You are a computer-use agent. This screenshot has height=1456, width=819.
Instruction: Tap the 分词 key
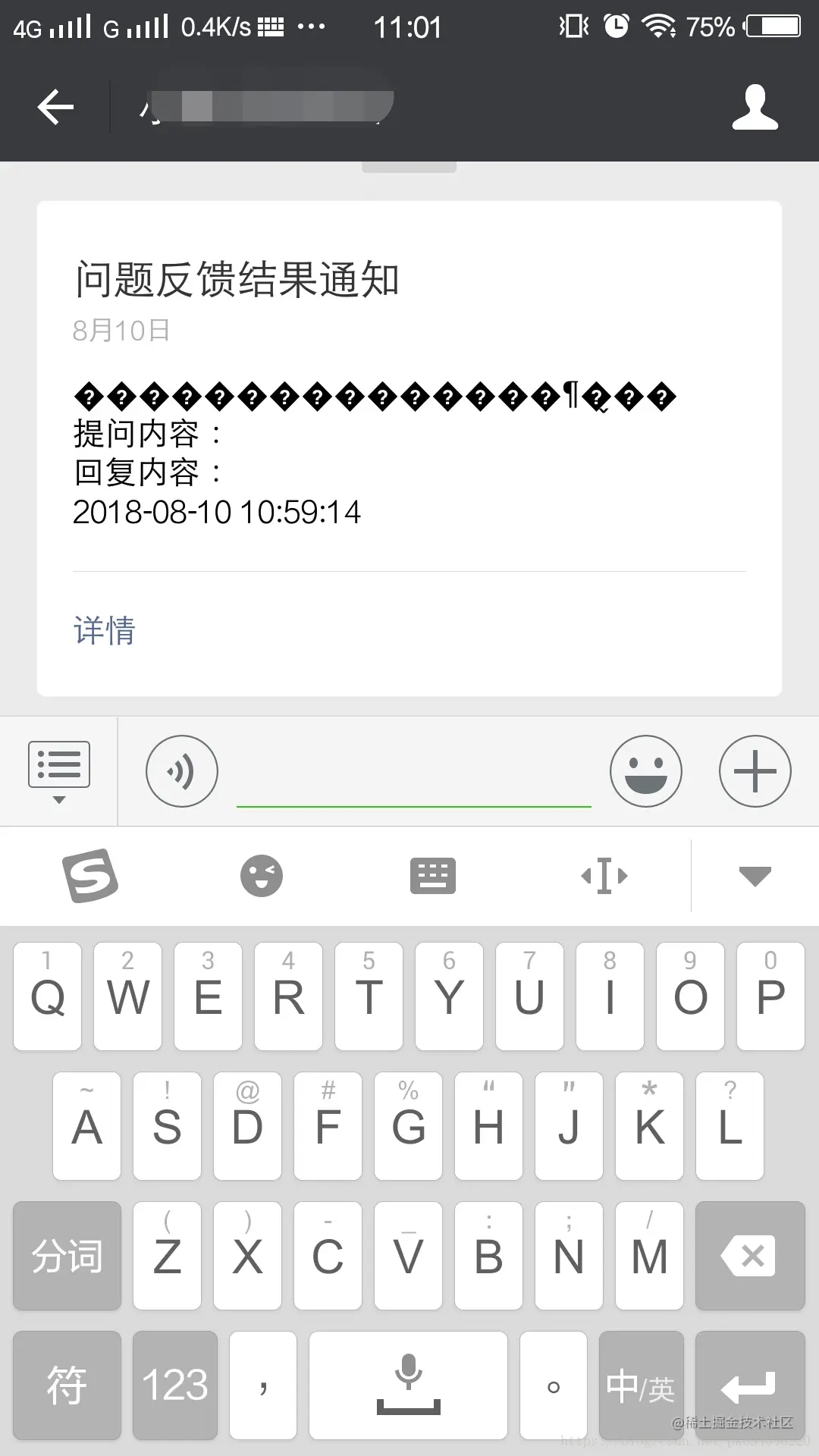click(x=67, y=1256)
